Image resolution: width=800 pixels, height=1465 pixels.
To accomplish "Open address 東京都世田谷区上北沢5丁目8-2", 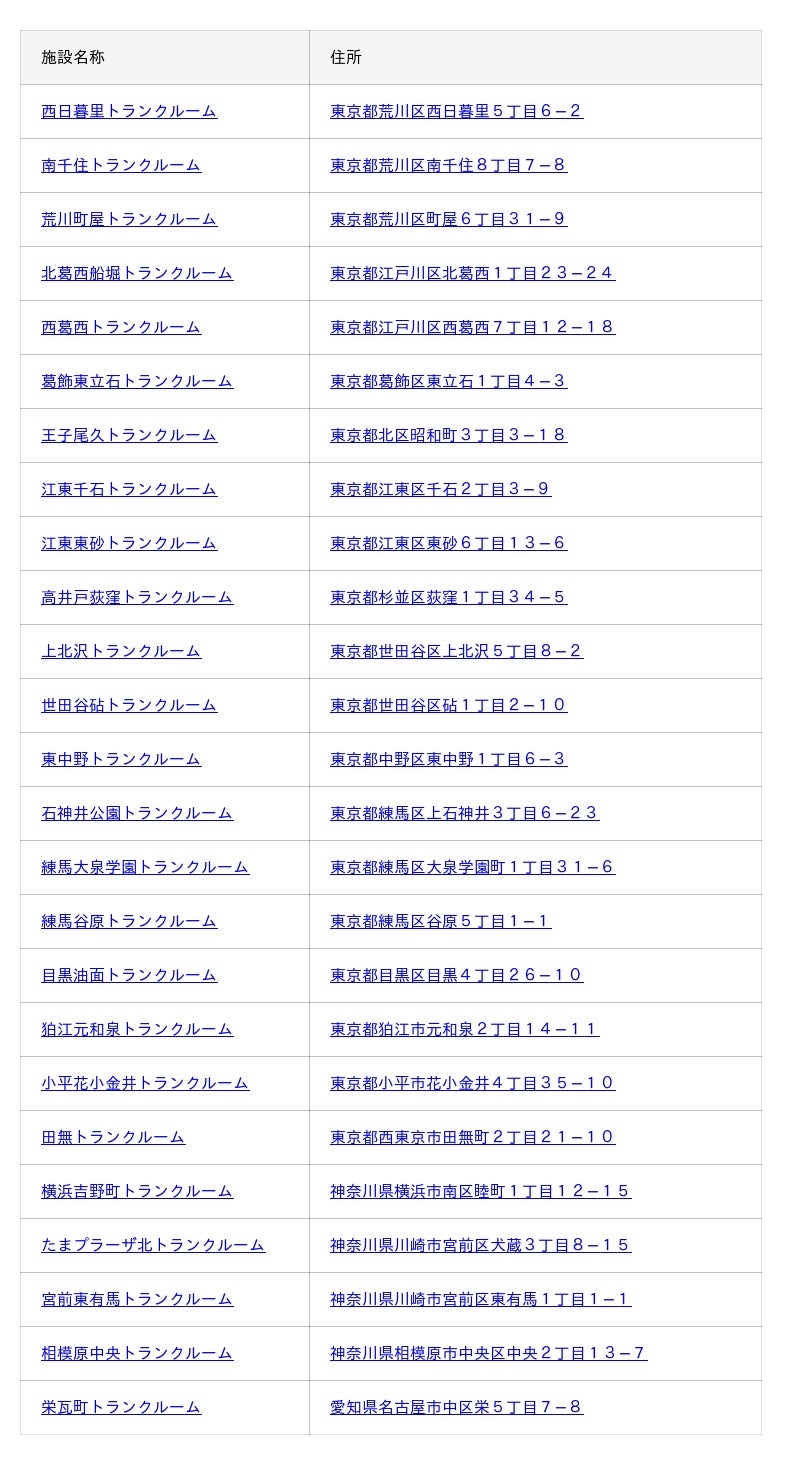I will 456,651.
